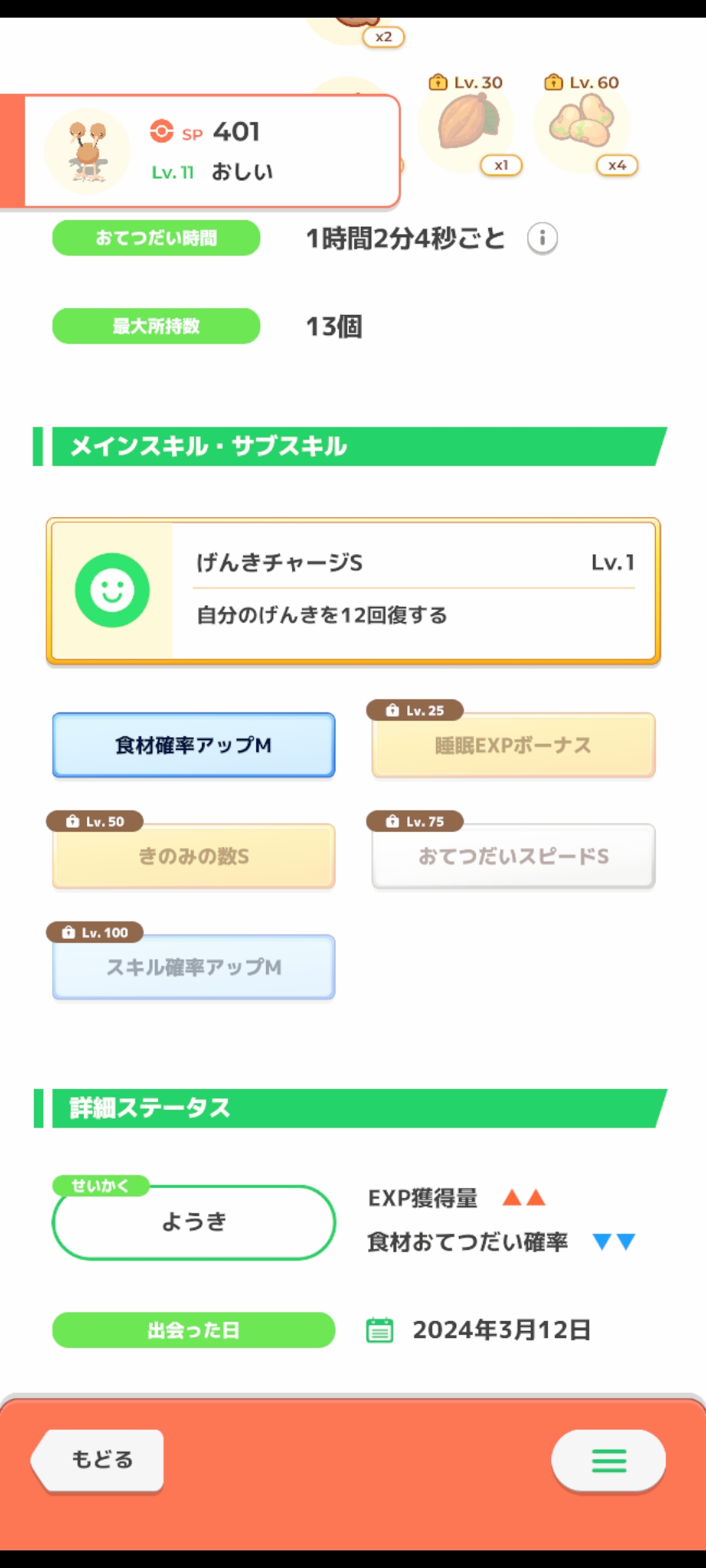Viewport: 706px width, 1568px height.
Task: Tap the おてつだいスピードS sub skill
Action: tap(513, 856)
